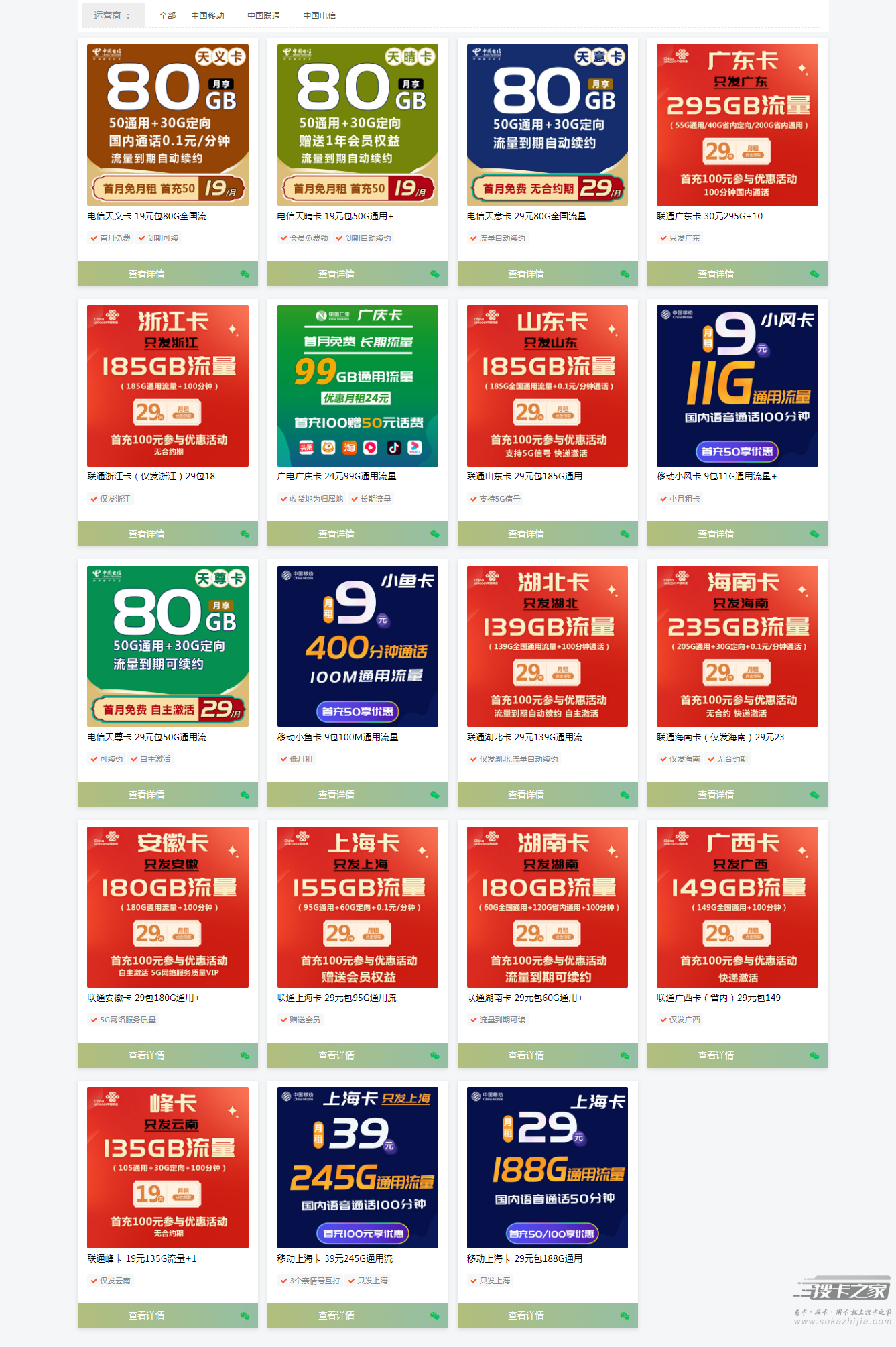The height and width of the screenshot is (1347, 896).
Task: Open the 联通安徽卡 180G card
Action: point(168,906)
